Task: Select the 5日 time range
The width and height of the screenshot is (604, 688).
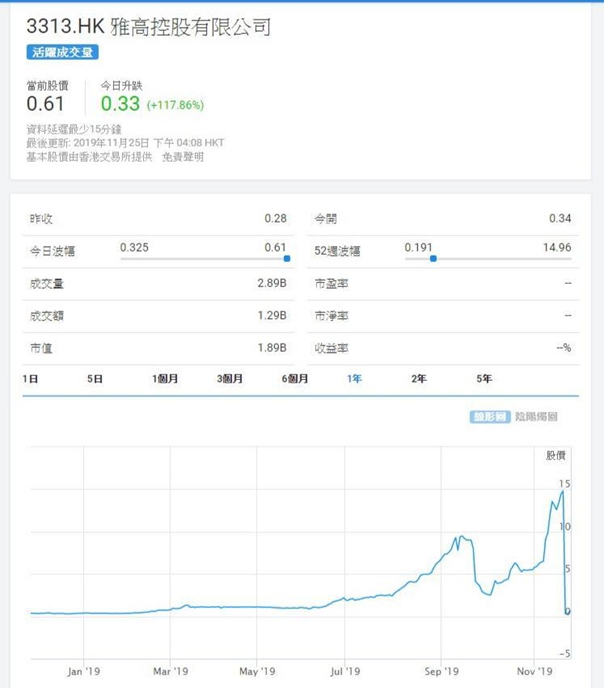Action: pyautogui.click(x=95, y=379)
